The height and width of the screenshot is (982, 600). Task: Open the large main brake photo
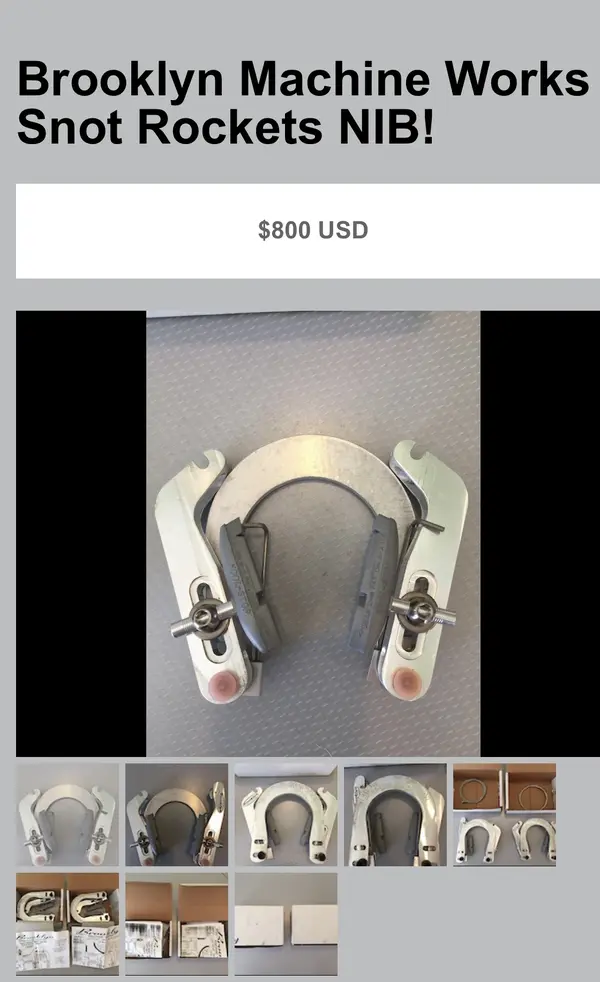click(313, 533)
